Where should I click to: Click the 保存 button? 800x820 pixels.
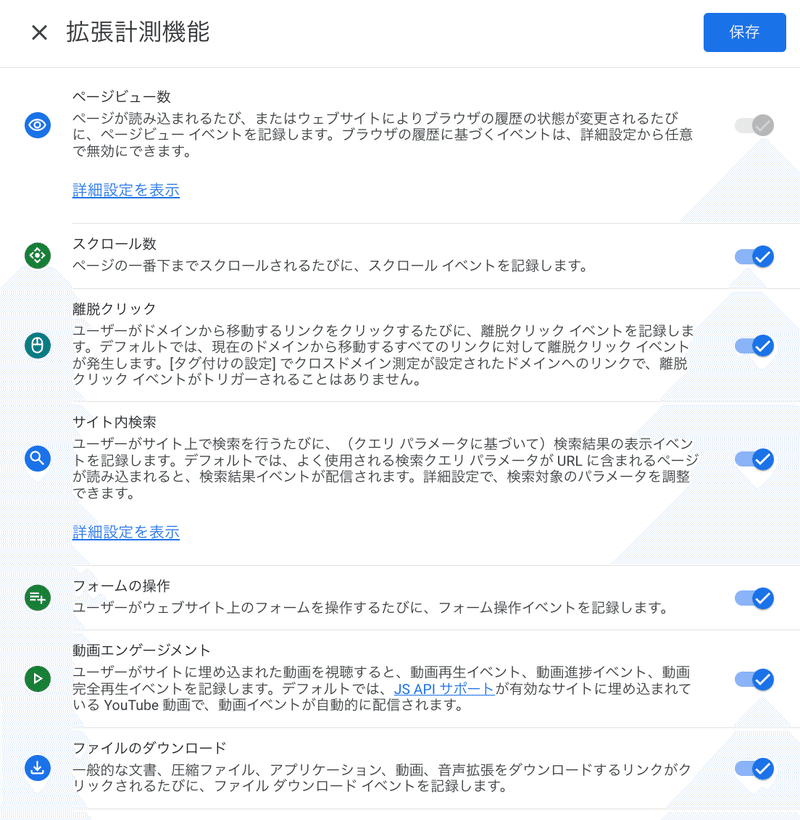[x=744, y=32]
